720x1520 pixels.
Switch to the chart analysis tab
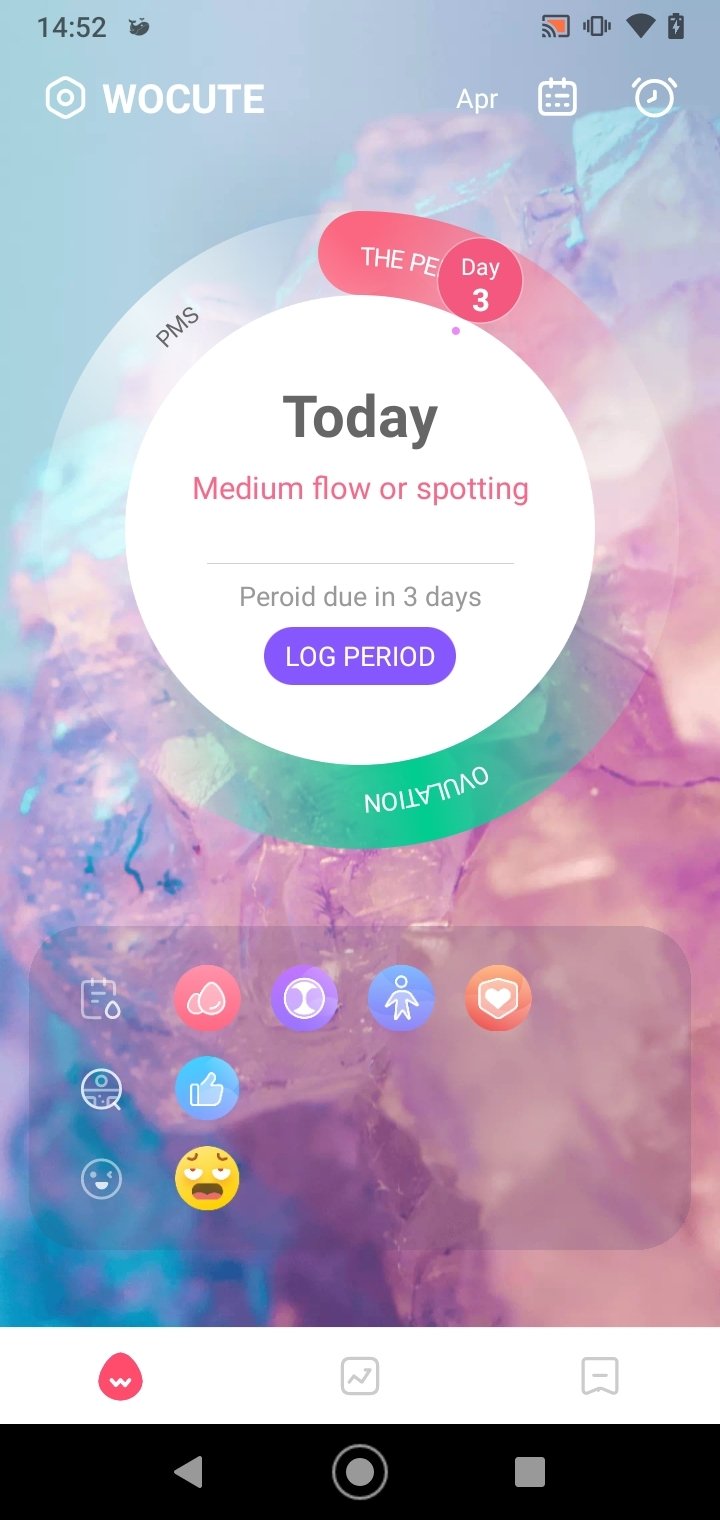[x=359, y=1377]
